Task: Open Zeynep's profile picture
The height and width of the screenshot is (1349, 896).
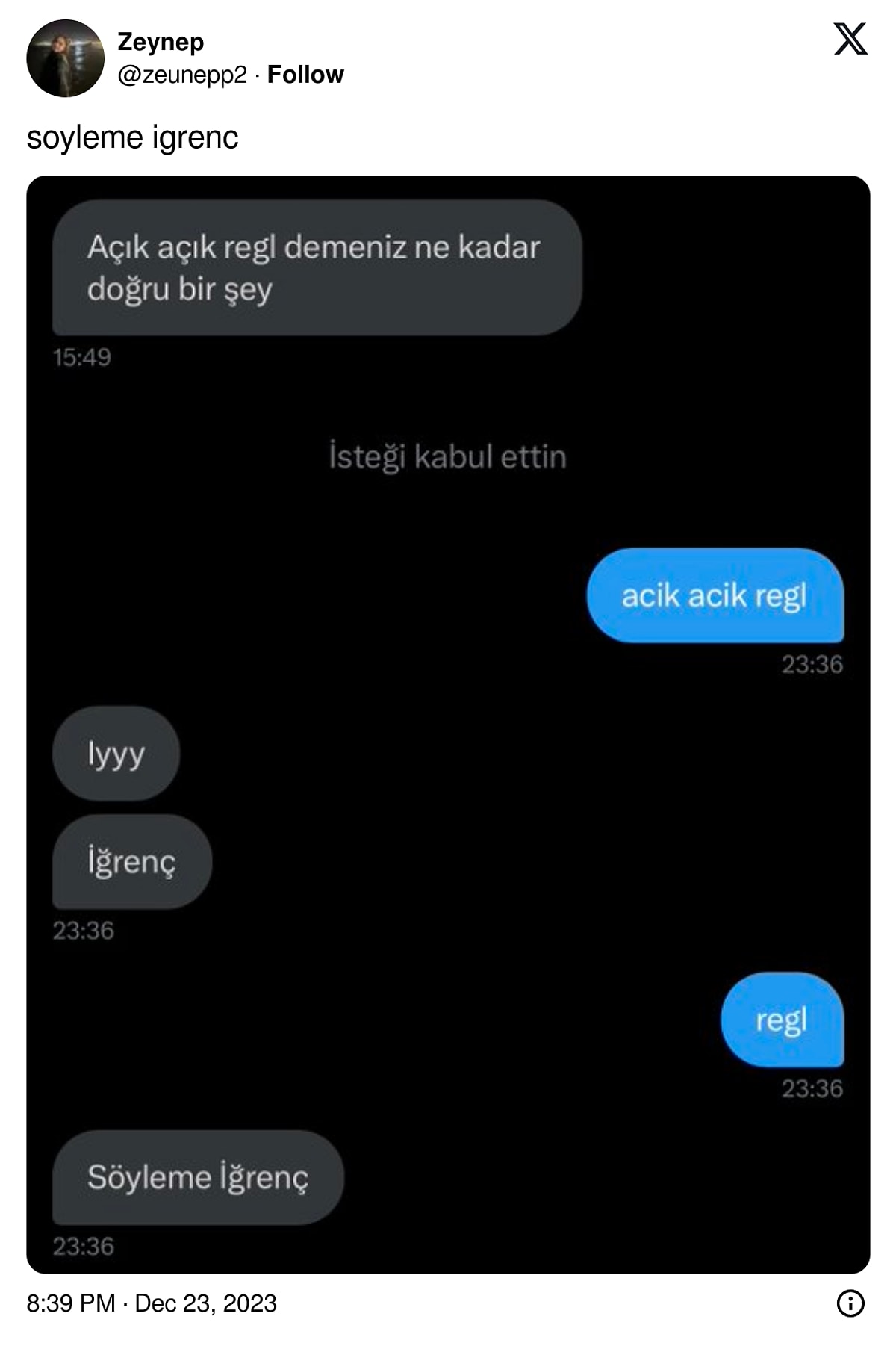Action: click(65, 58)
